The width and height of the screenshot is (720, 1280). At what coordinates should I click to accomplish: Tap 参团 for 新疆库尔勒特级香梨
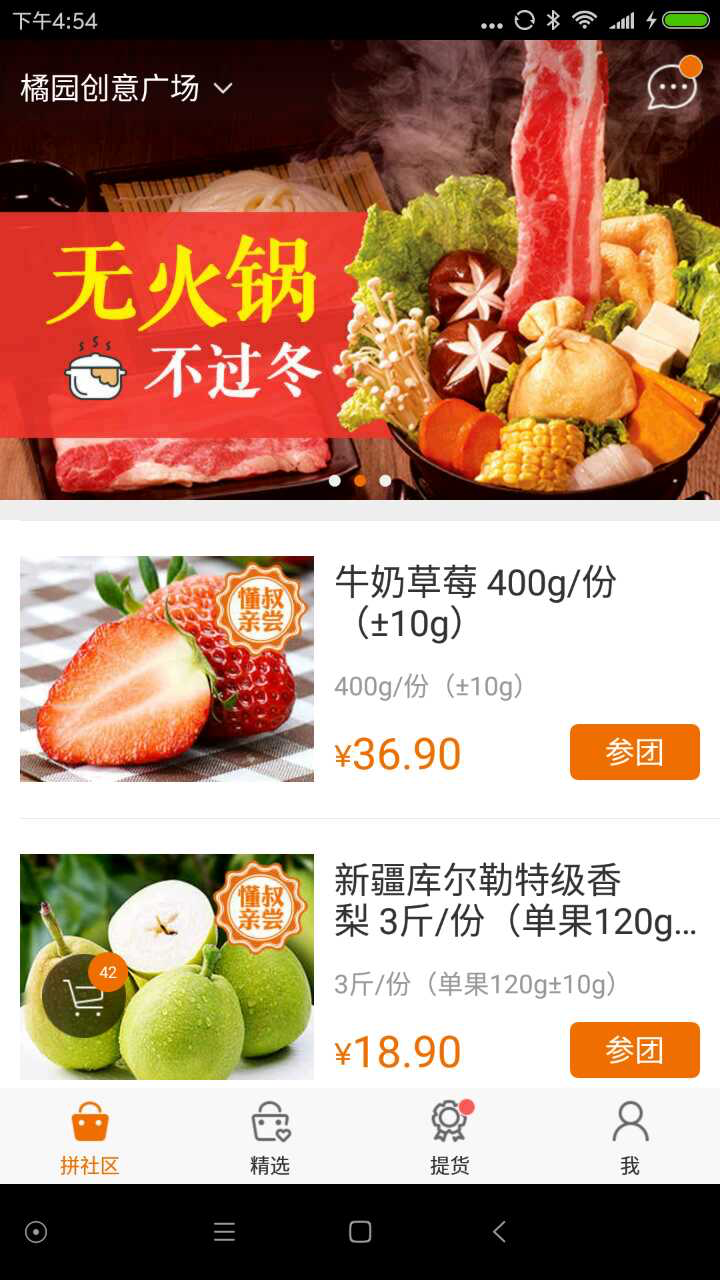[634, 1050]
